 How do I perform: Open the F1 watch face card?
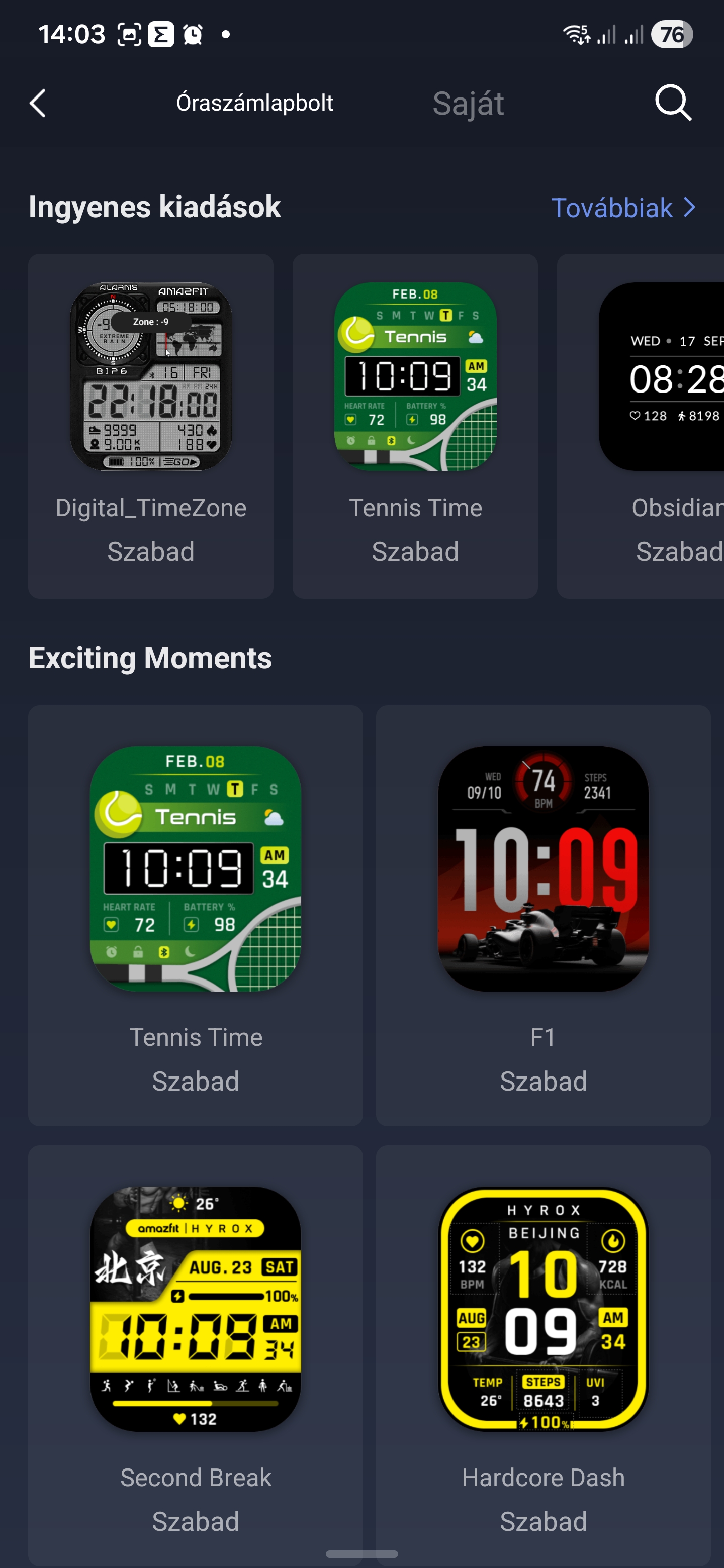pos(542,914)
